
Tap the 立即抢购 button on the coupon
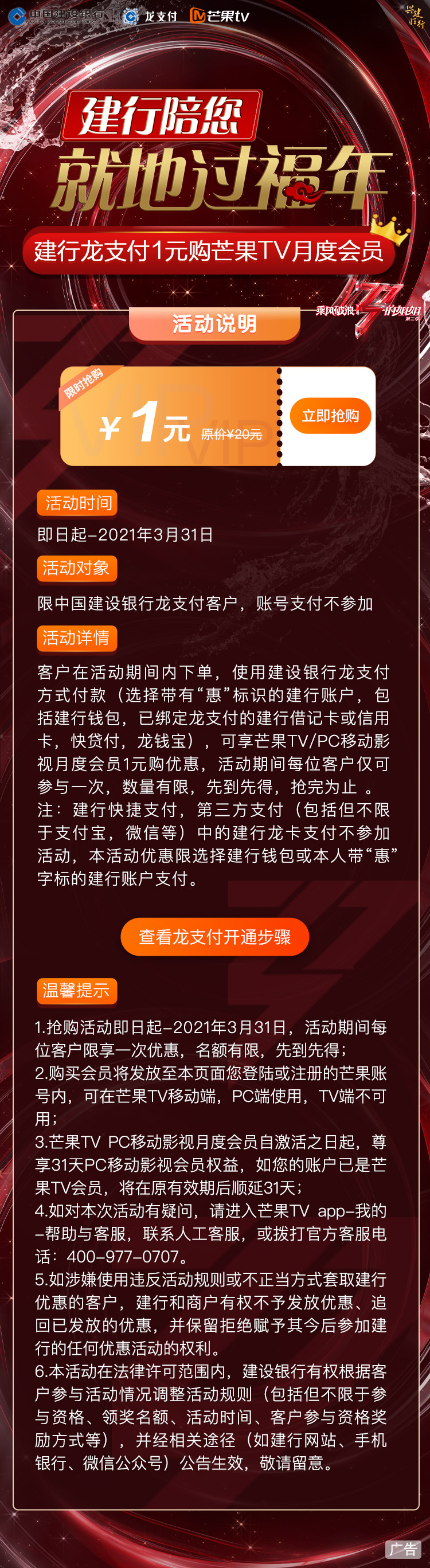[x=330, y=416]
